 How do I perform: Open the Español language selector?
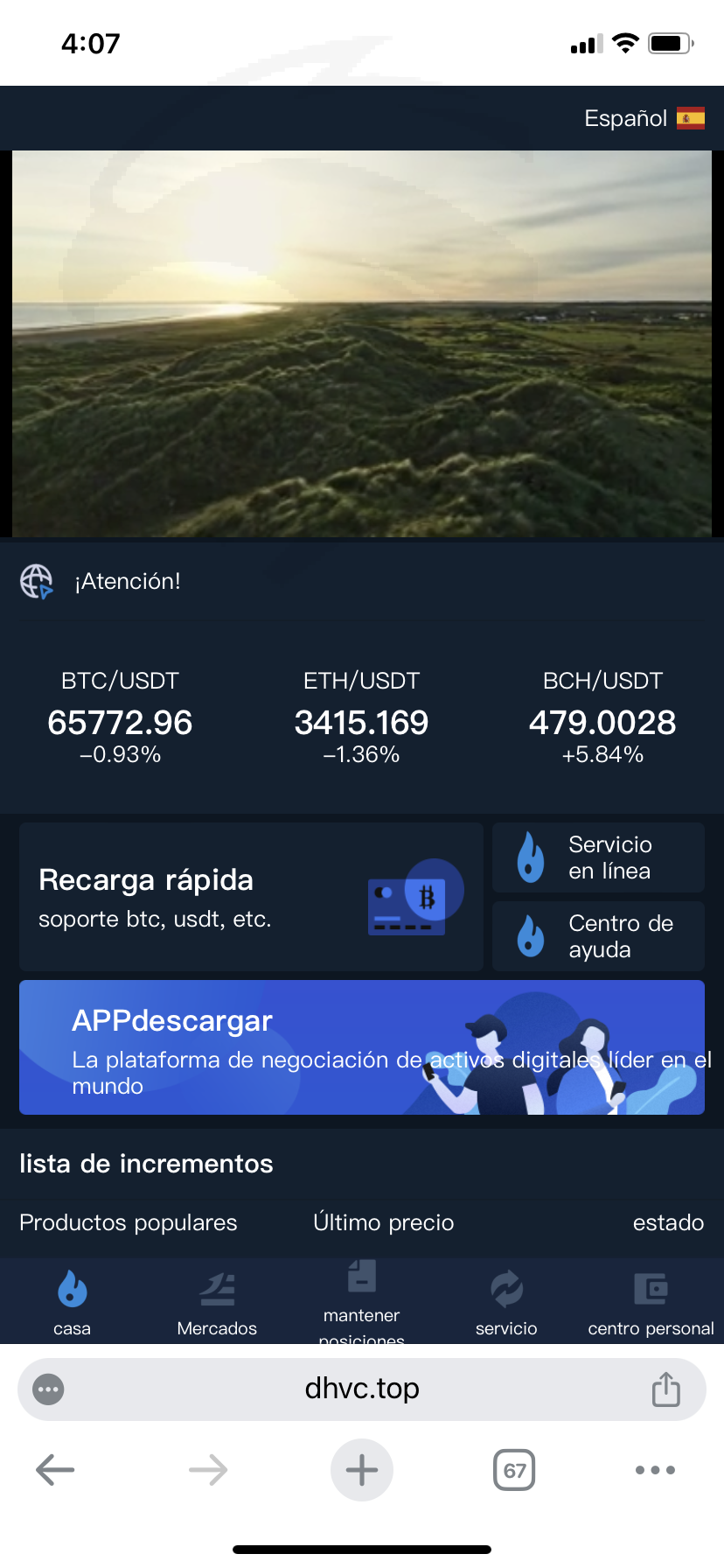[644, 118]
